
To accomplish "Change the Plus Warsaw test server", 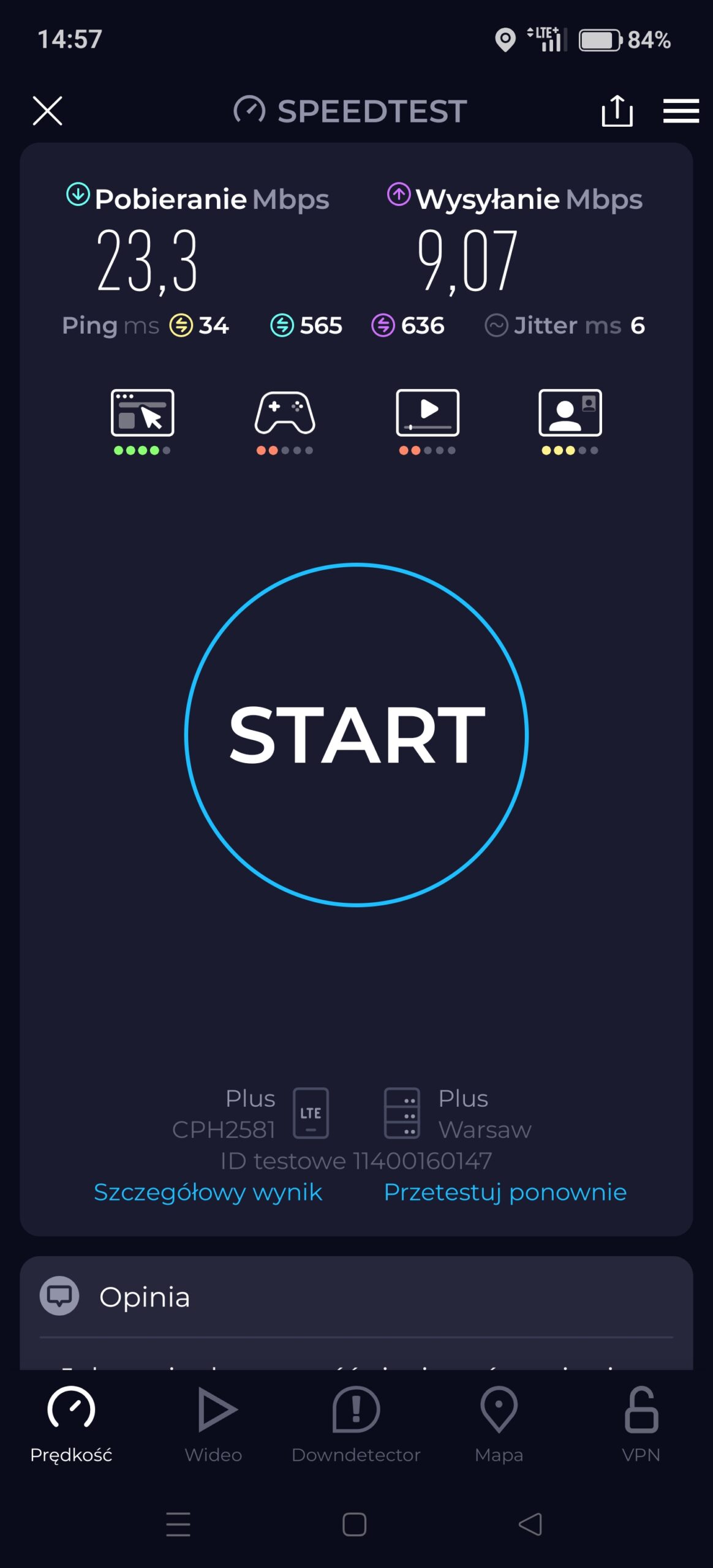I will (458, 1113).
